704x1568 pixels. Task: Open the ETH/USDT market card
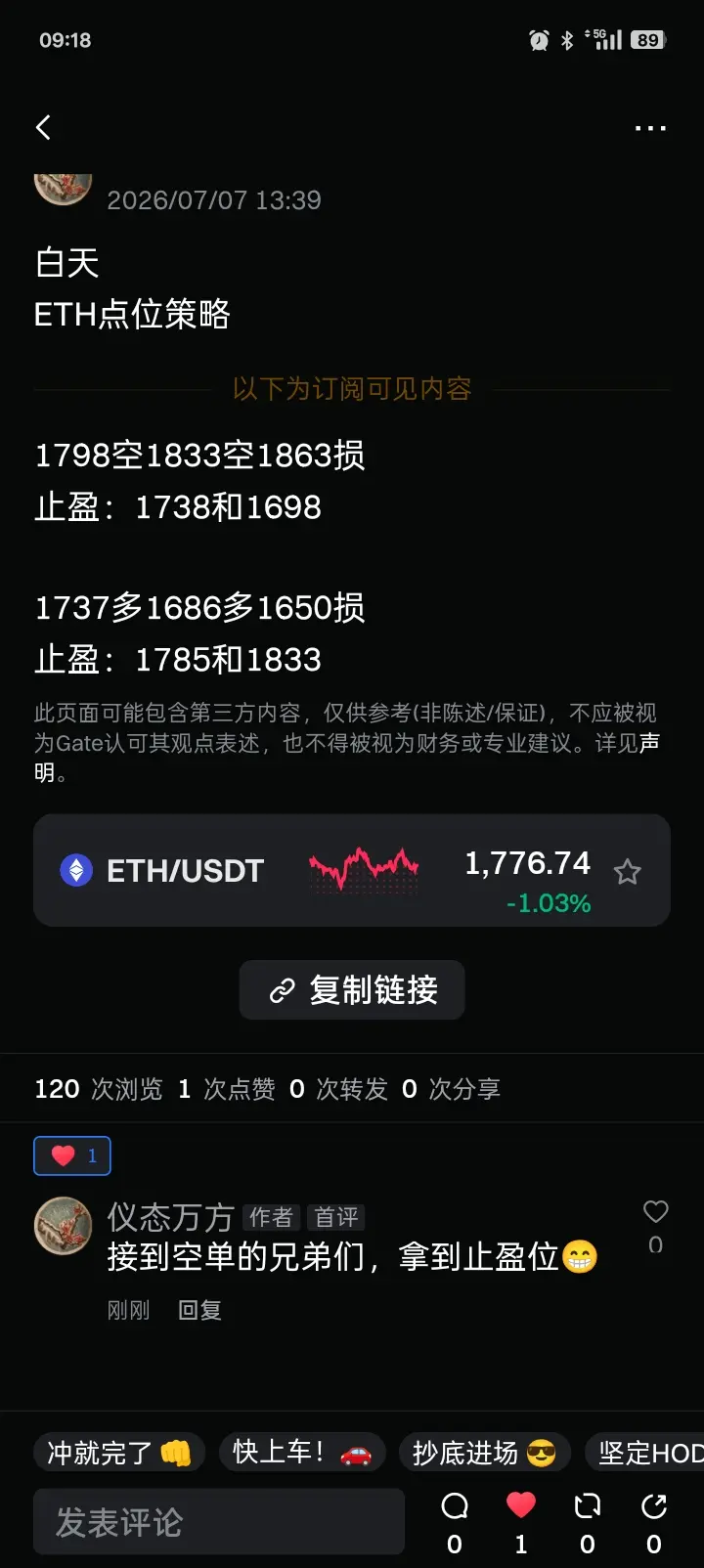tap(352, 870)
